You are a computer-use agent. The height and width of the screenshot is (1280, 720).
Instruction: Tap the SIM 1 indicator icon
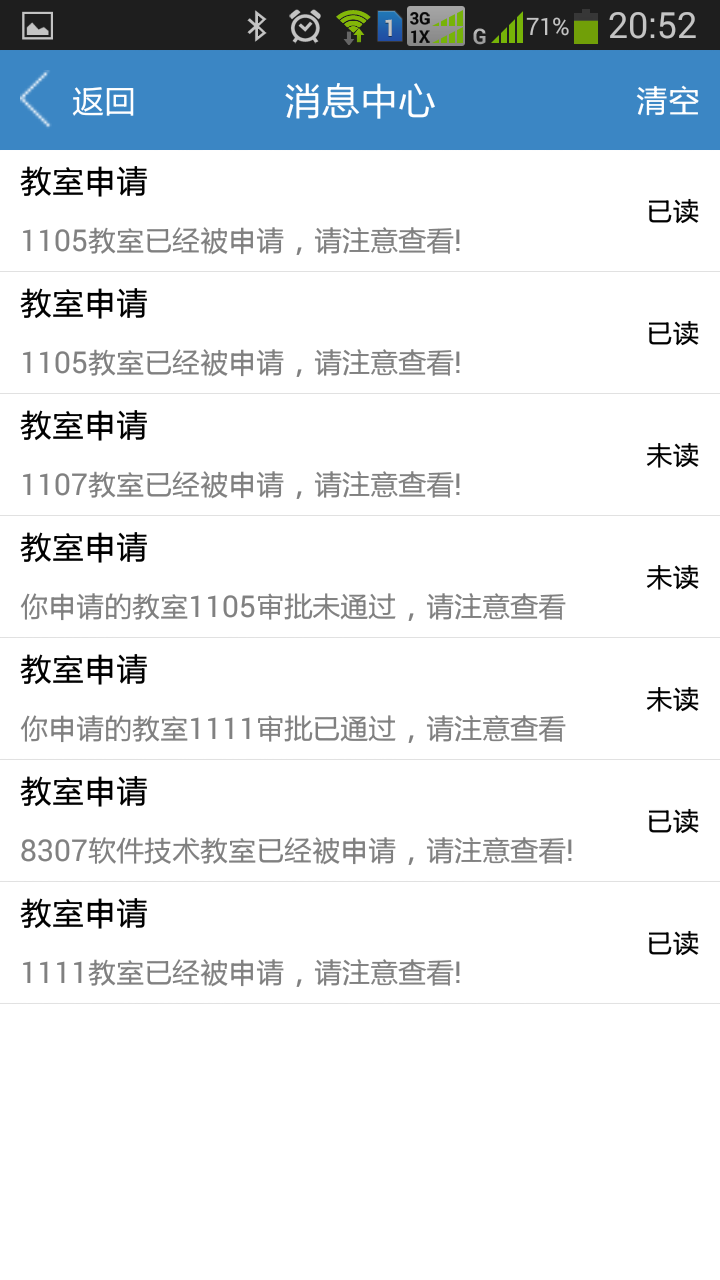[x=390, y=27]
